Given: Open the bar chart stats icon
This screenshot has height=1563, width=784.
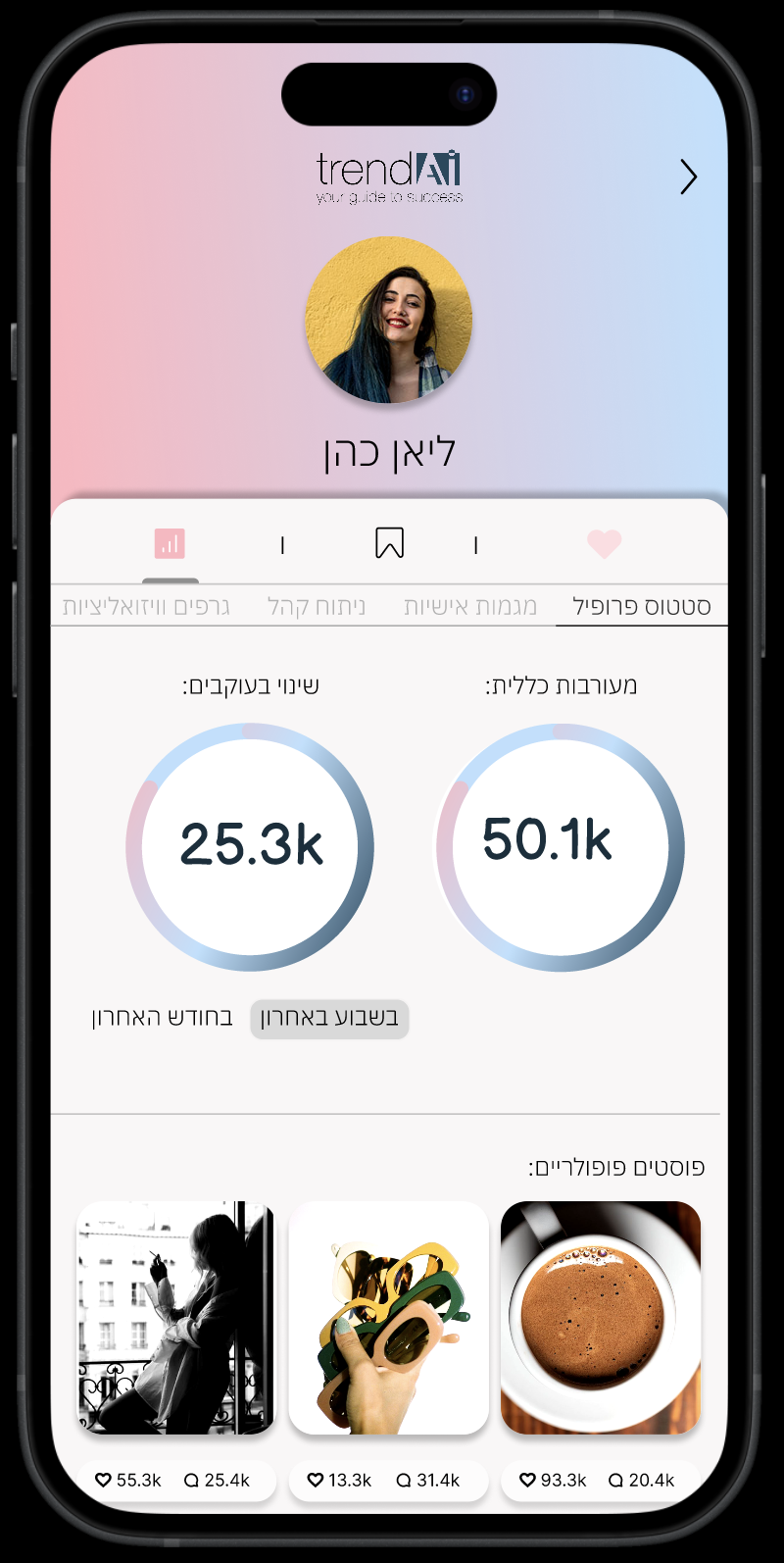Looking at the screenshot, I should (170, 543).
